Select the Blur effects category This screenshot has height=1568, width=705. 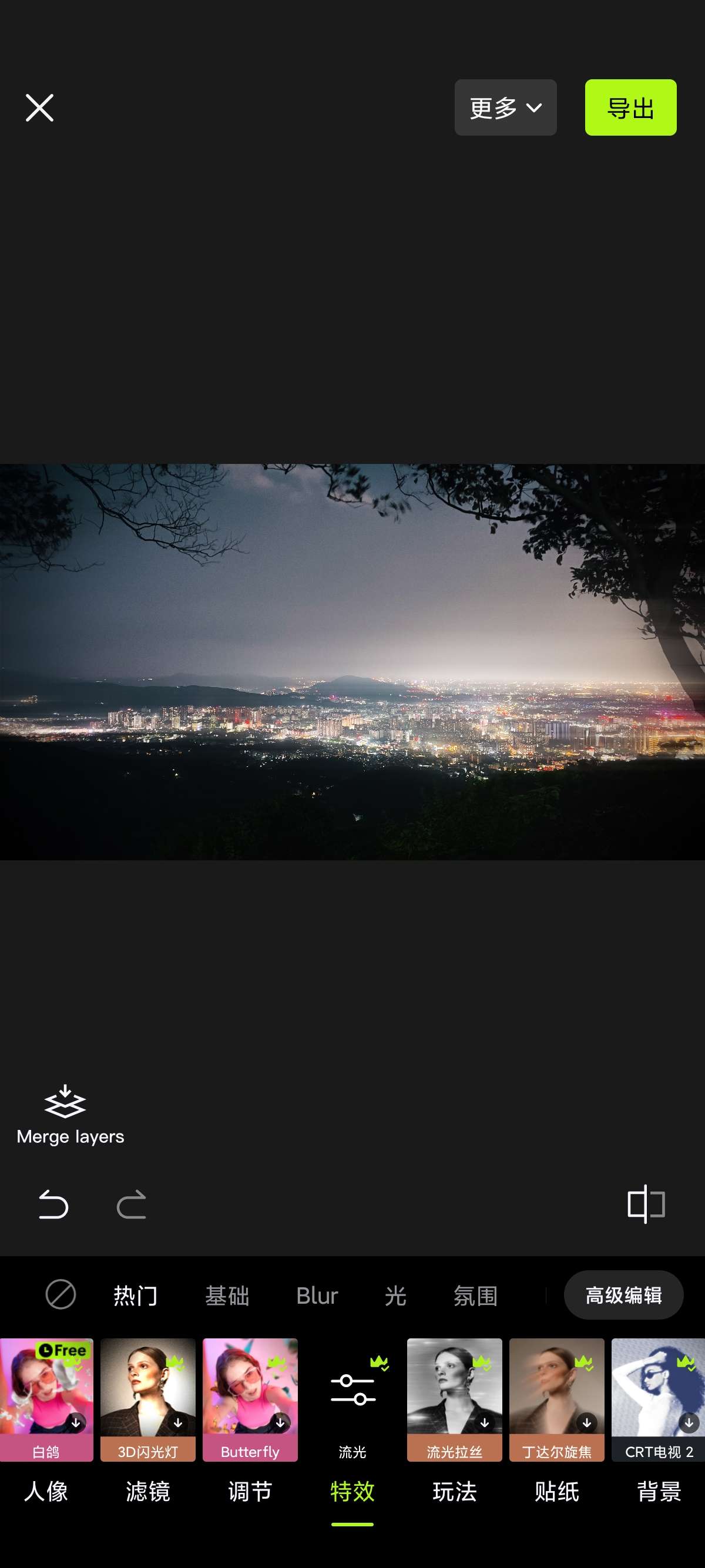(317, 1296)
